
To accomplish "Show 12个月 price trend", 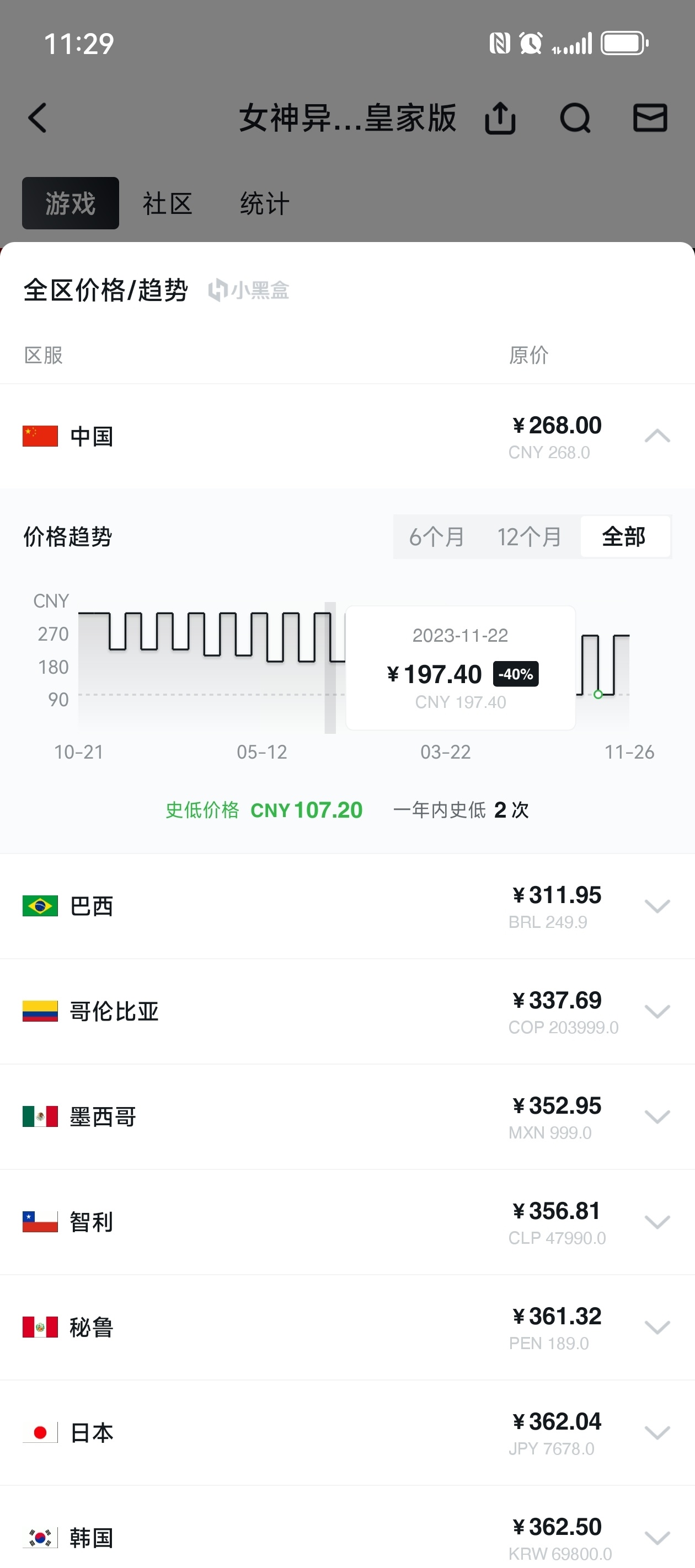I will tap(529, 536).
